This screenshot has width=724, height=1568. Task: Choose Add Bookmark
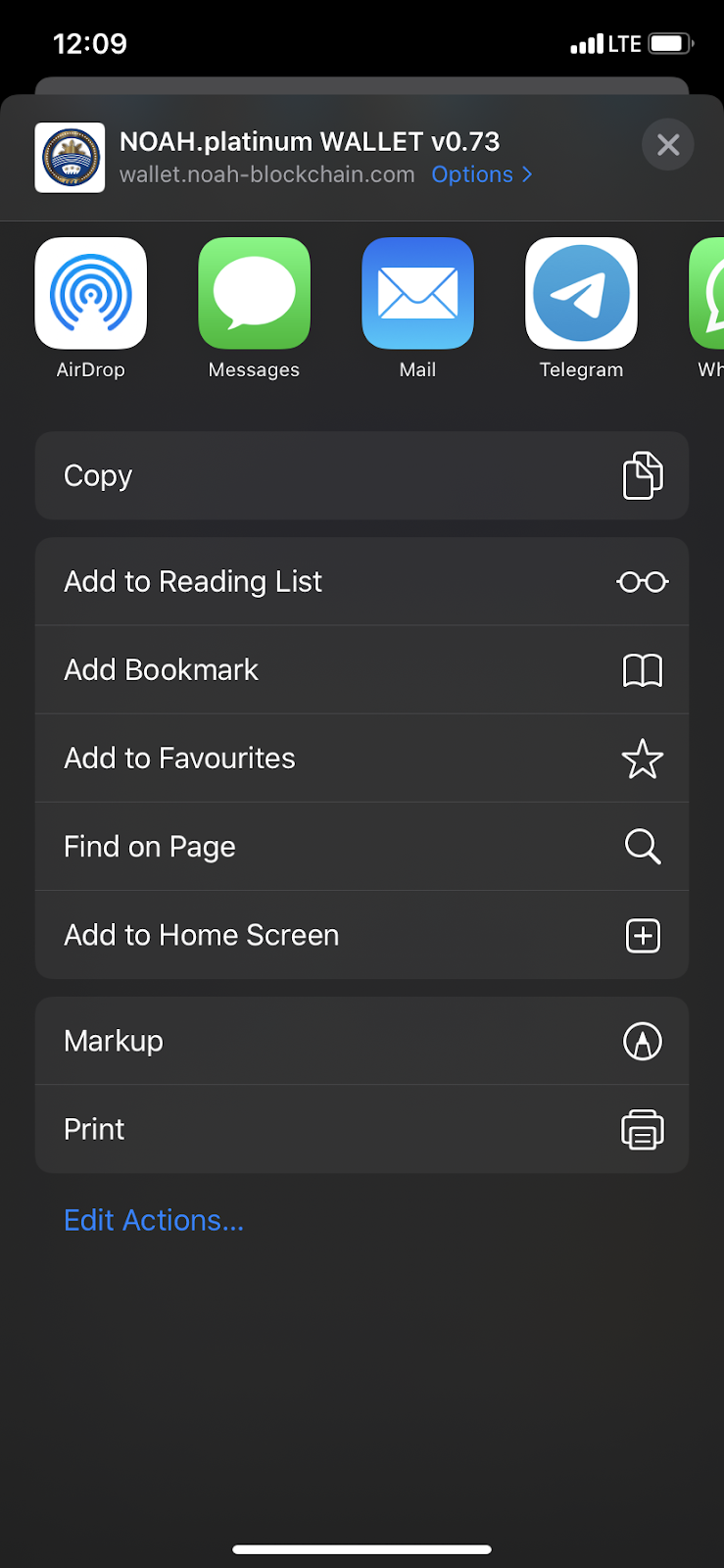point(362,669)
